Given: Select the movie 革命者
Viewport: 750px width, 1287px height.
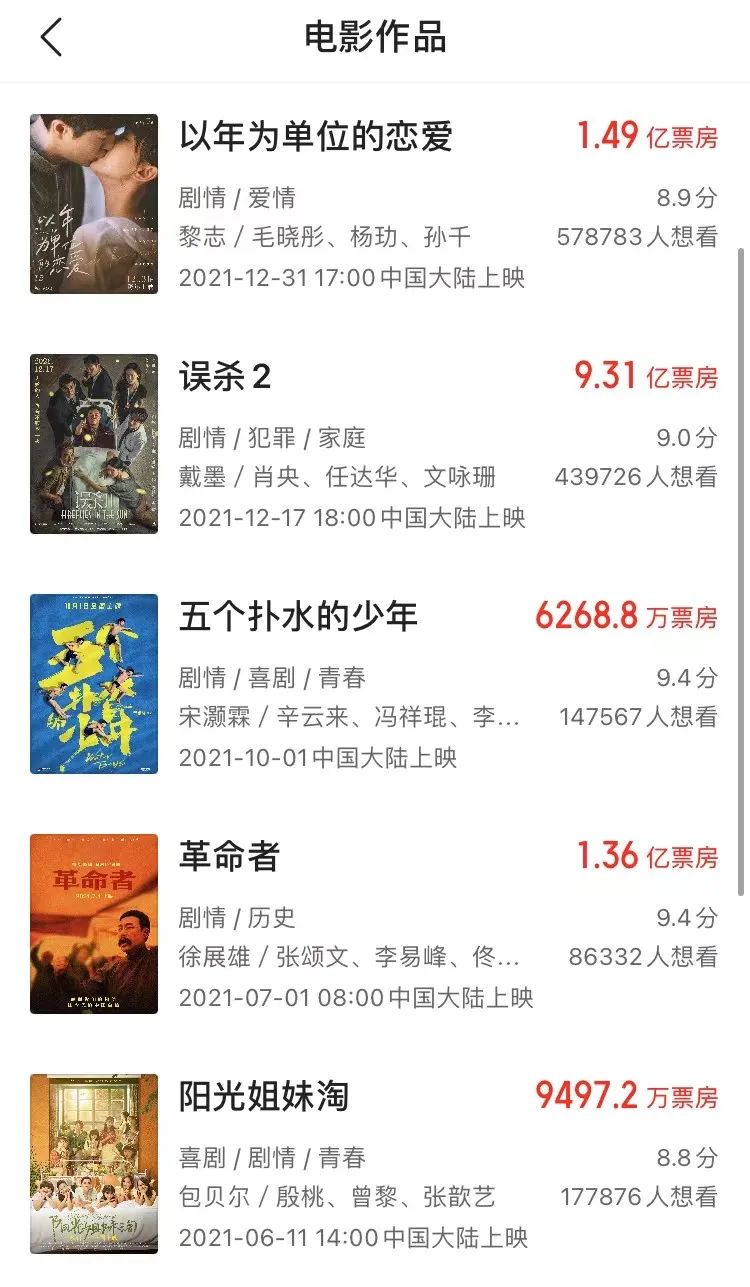Looking at the screenshot, I should tap(229, 857).
